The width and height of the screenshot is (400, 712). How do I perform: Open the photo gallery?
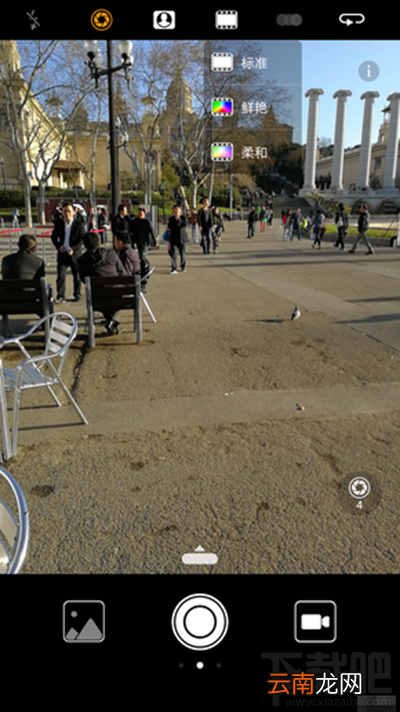point(84,622)
